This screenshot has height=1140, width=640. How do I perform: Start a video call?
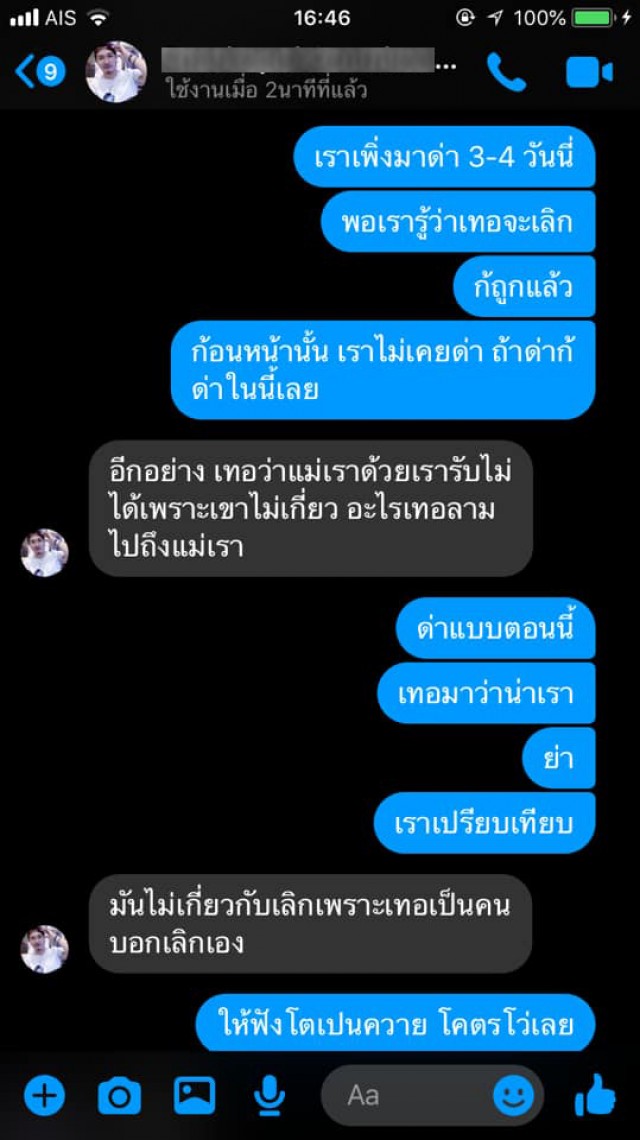coord(589,72)
